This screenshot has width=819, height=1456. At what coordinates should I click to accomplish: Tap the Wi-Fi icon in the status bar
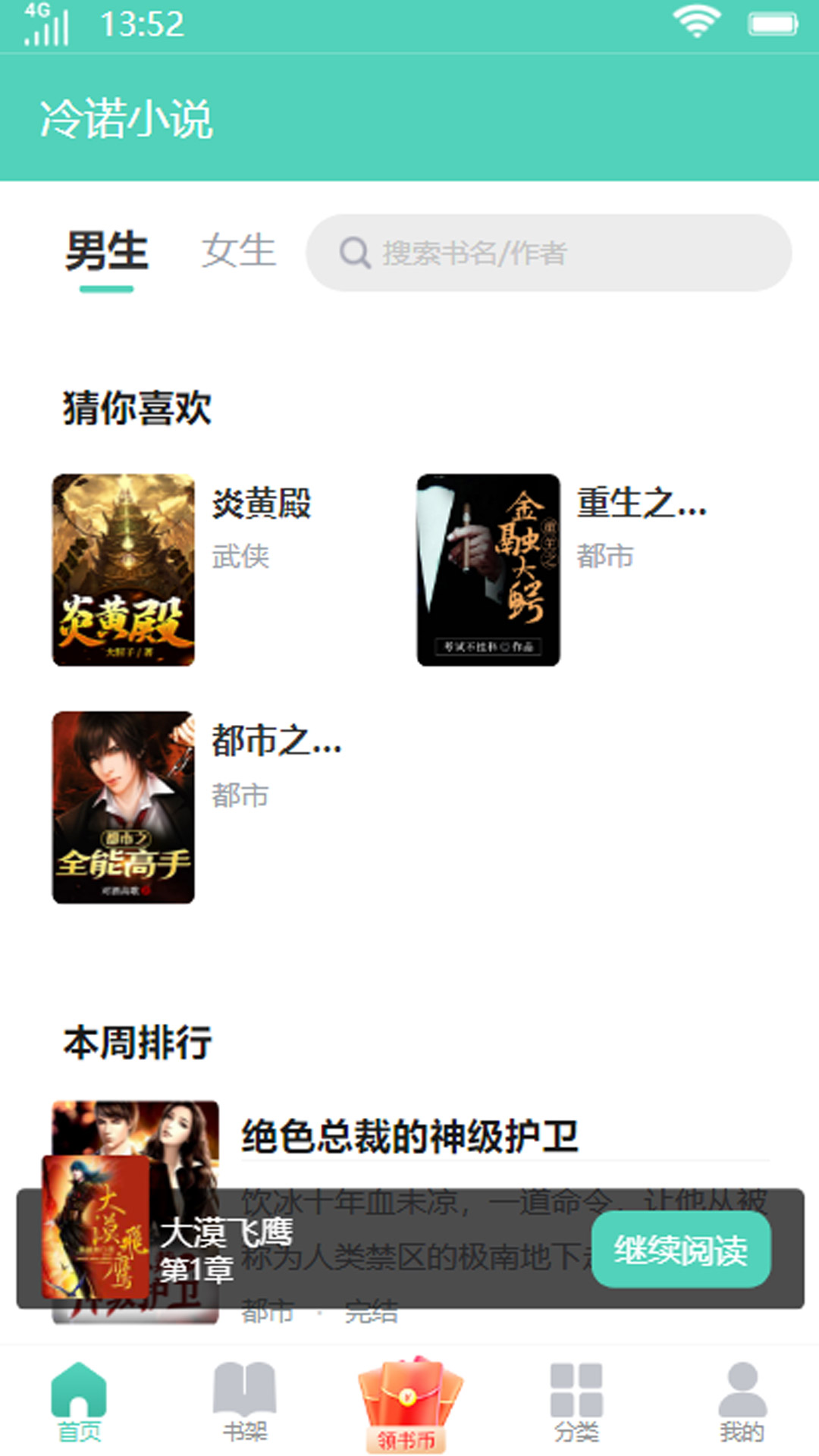point(696,21)
